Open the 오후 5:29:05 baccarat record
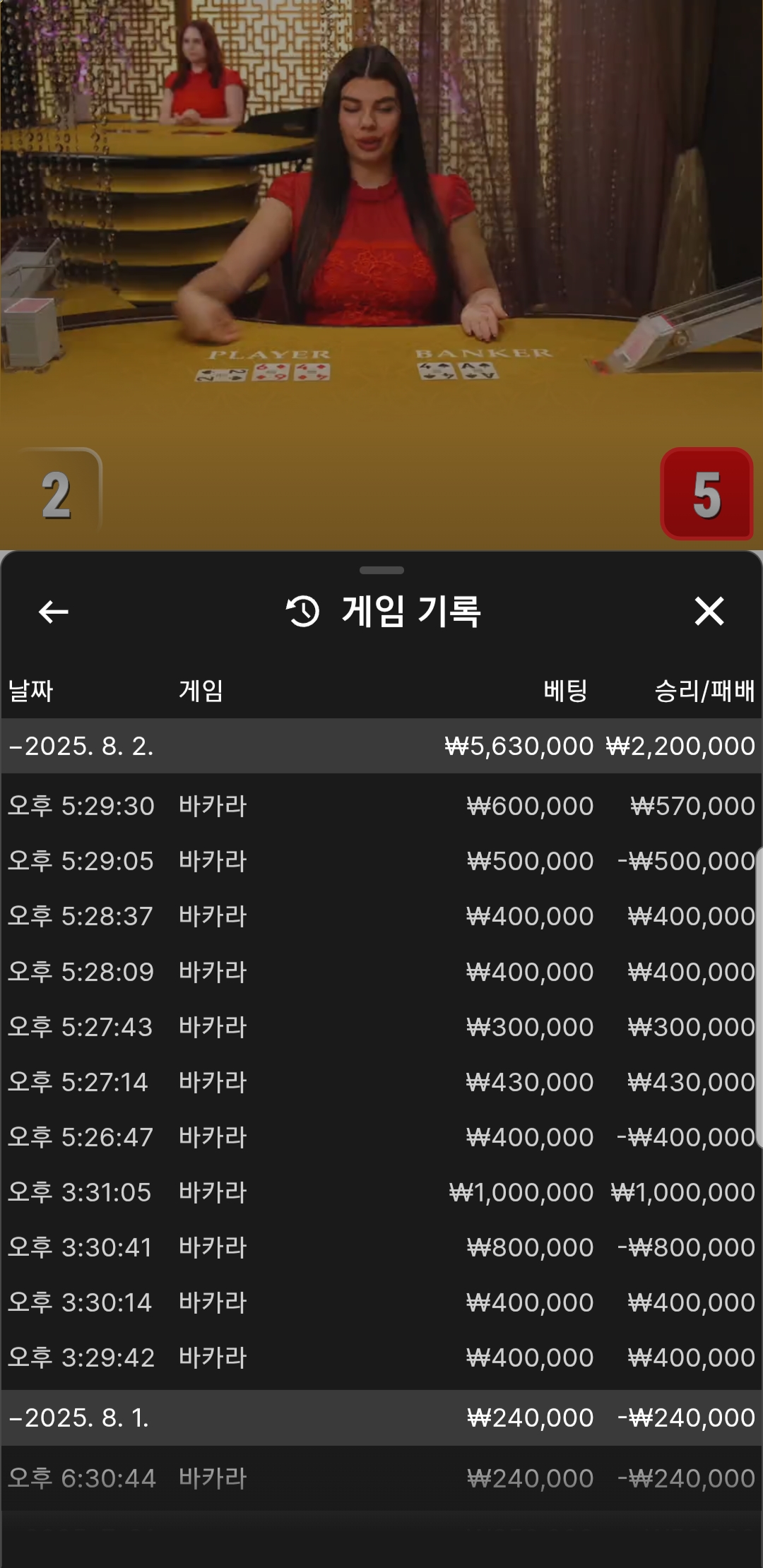Viewport: 763px width, 1568px height. (x=381, y=861)
